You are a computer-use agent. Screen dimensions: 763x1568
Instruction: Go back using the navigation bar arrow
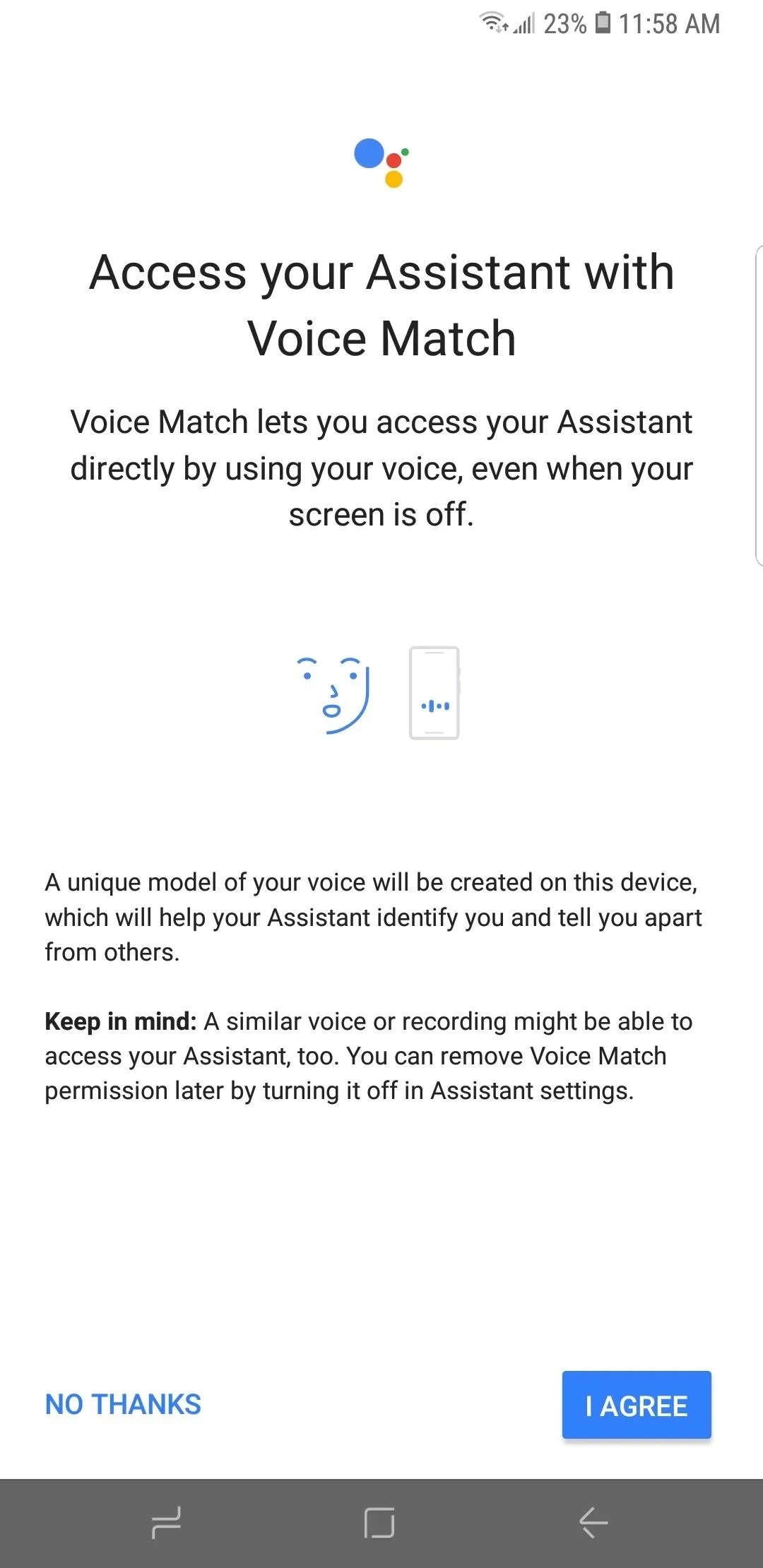[x=593, y=1522]
